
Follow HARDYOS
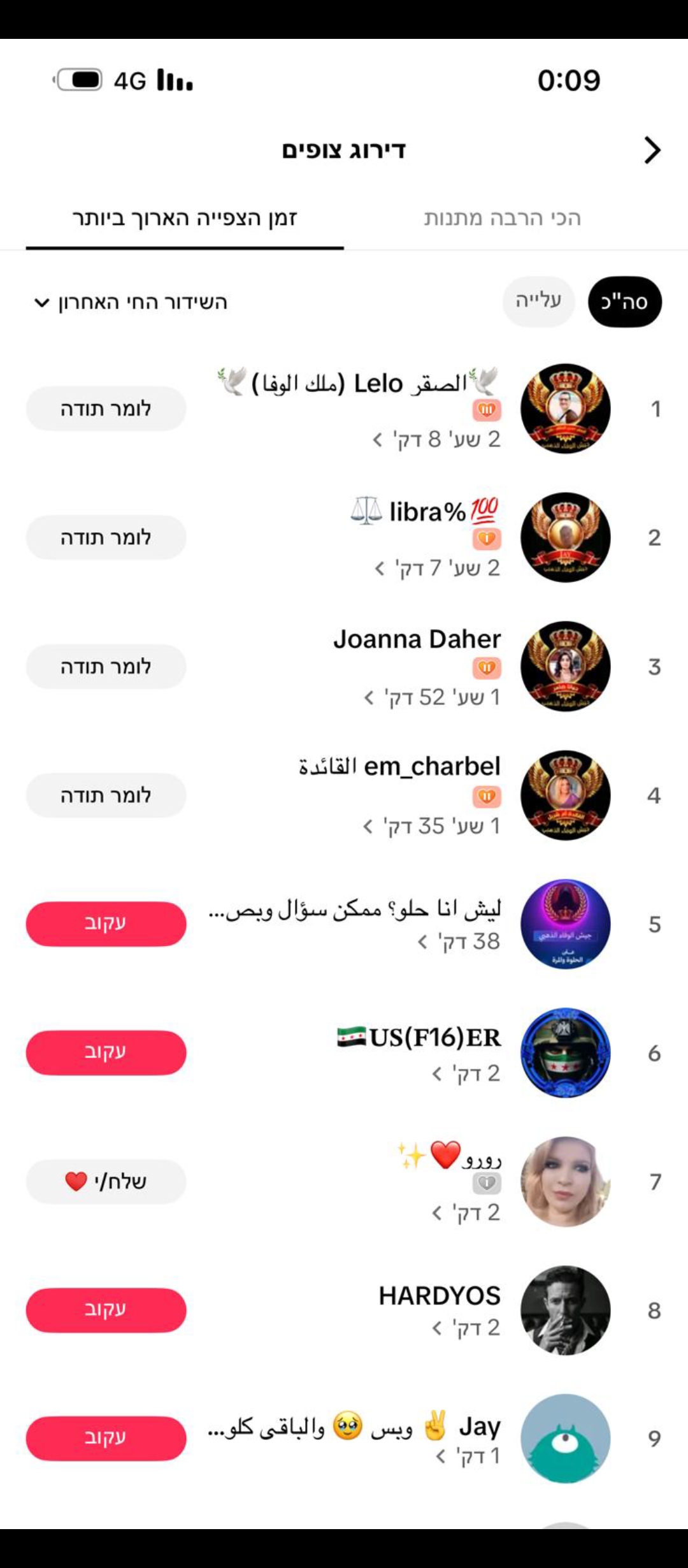coord(106,1310)
